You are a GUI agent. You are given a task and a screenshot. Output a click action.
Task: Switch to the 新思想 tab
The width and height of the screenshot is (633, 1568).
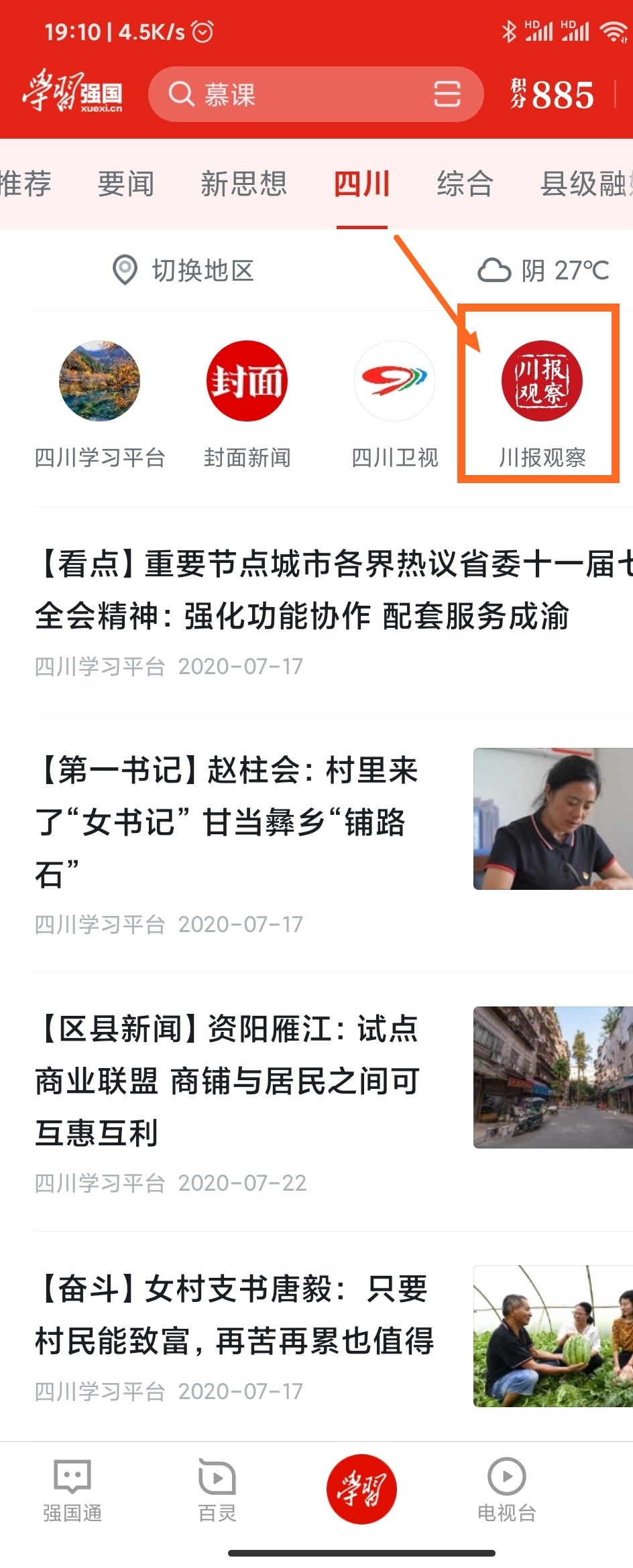pos(243,184)
